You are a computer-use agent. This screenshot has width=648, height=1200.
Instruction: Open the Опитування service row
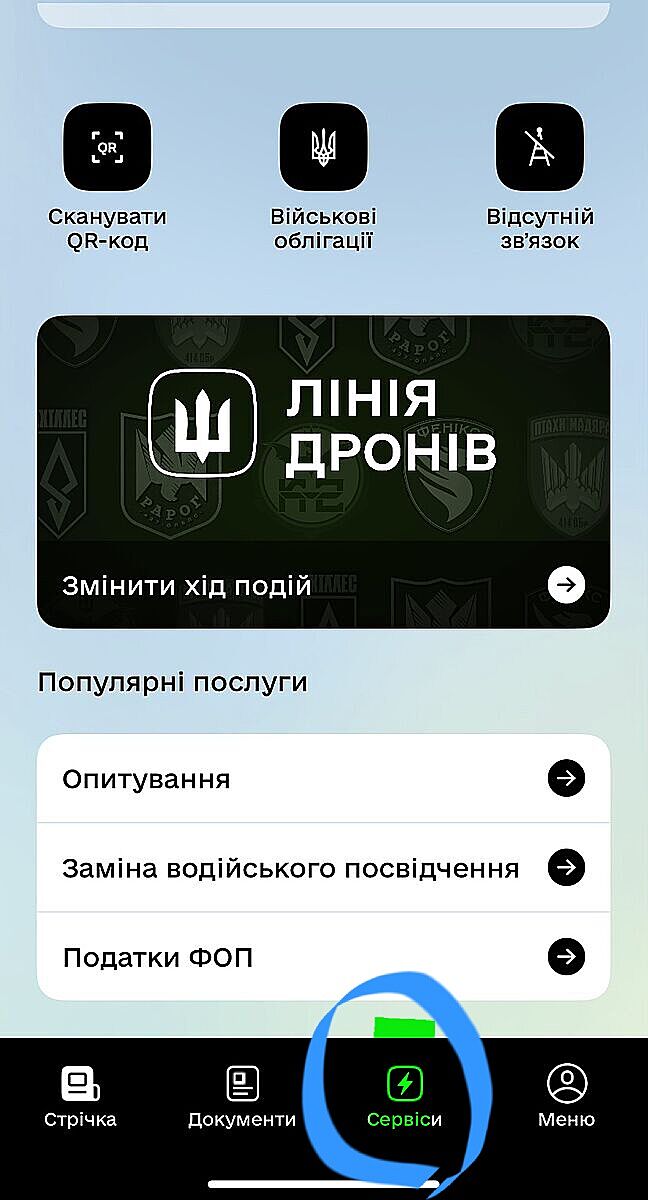pyautogui.click(x=323, y=778)
